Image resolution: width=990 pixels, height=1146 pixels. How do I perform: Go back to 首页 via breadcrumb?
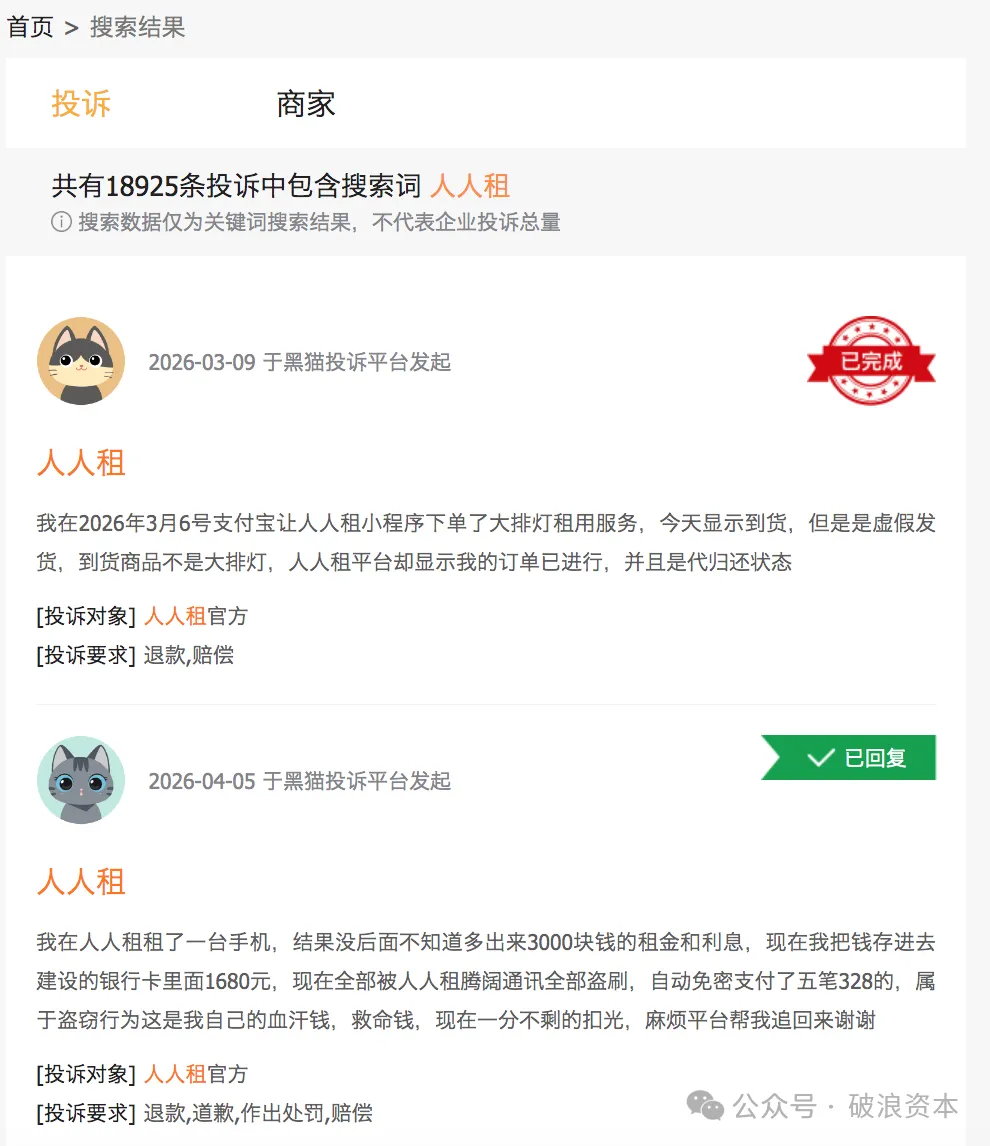30,27
